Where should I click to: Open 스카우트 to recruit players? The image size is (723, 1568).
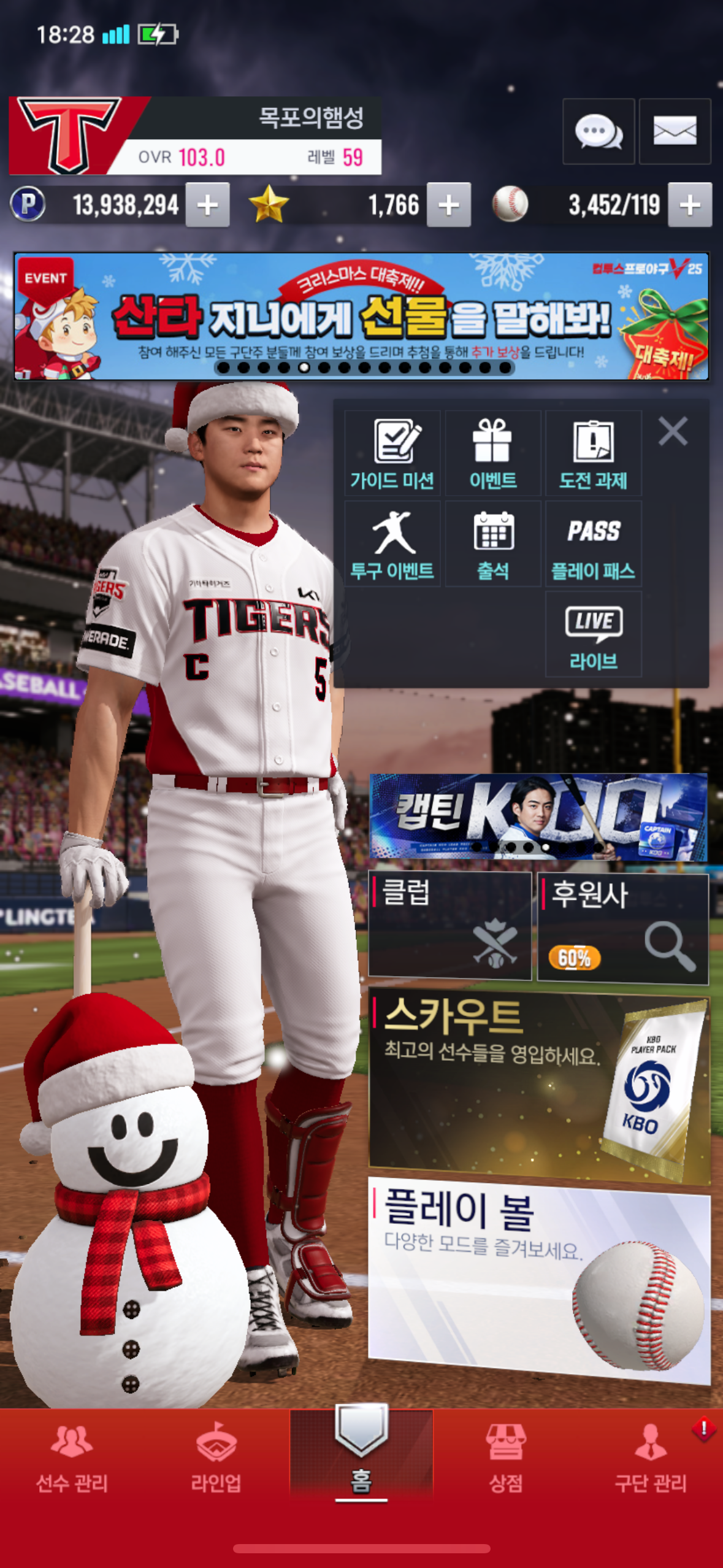click(538, 1085)
